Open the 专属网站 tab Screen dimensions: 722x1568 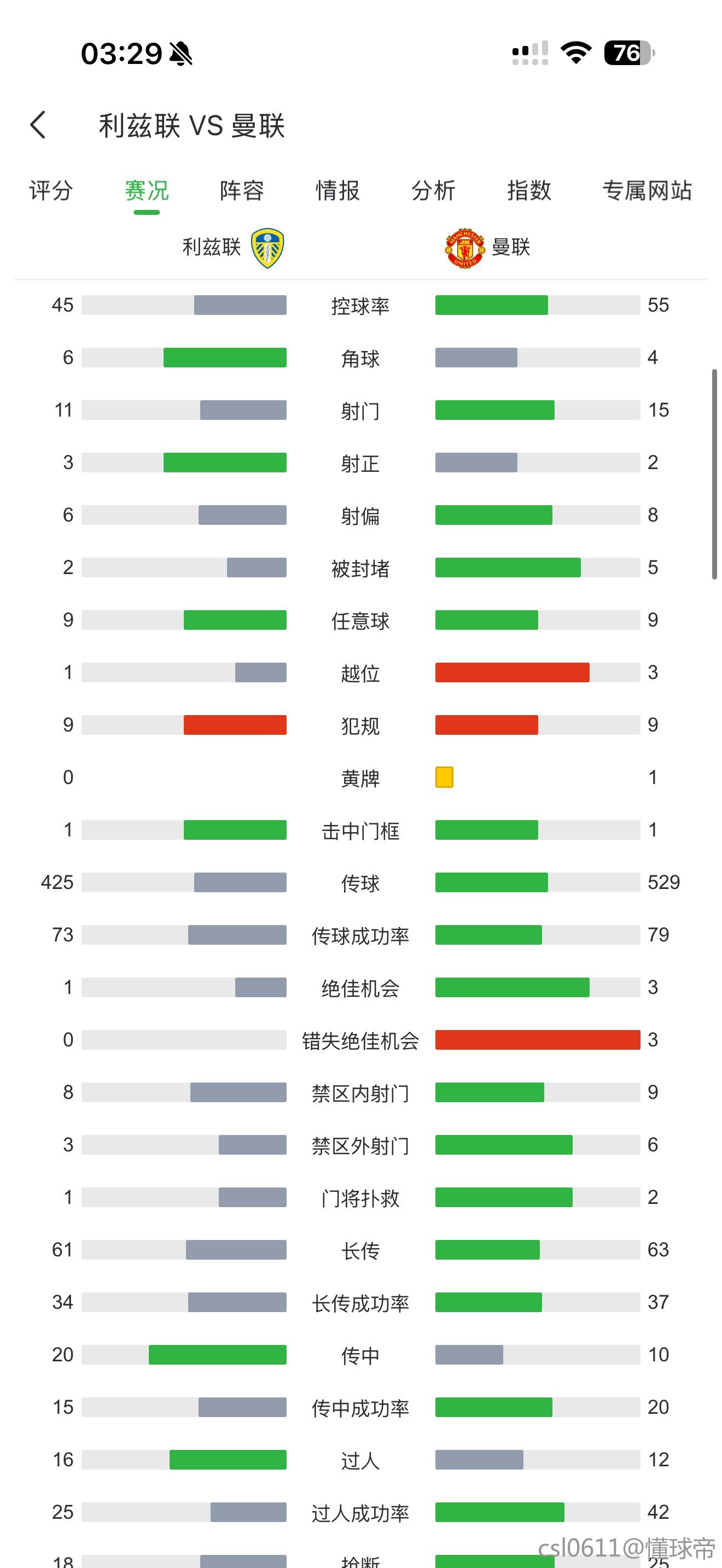(x=647, y=190)
